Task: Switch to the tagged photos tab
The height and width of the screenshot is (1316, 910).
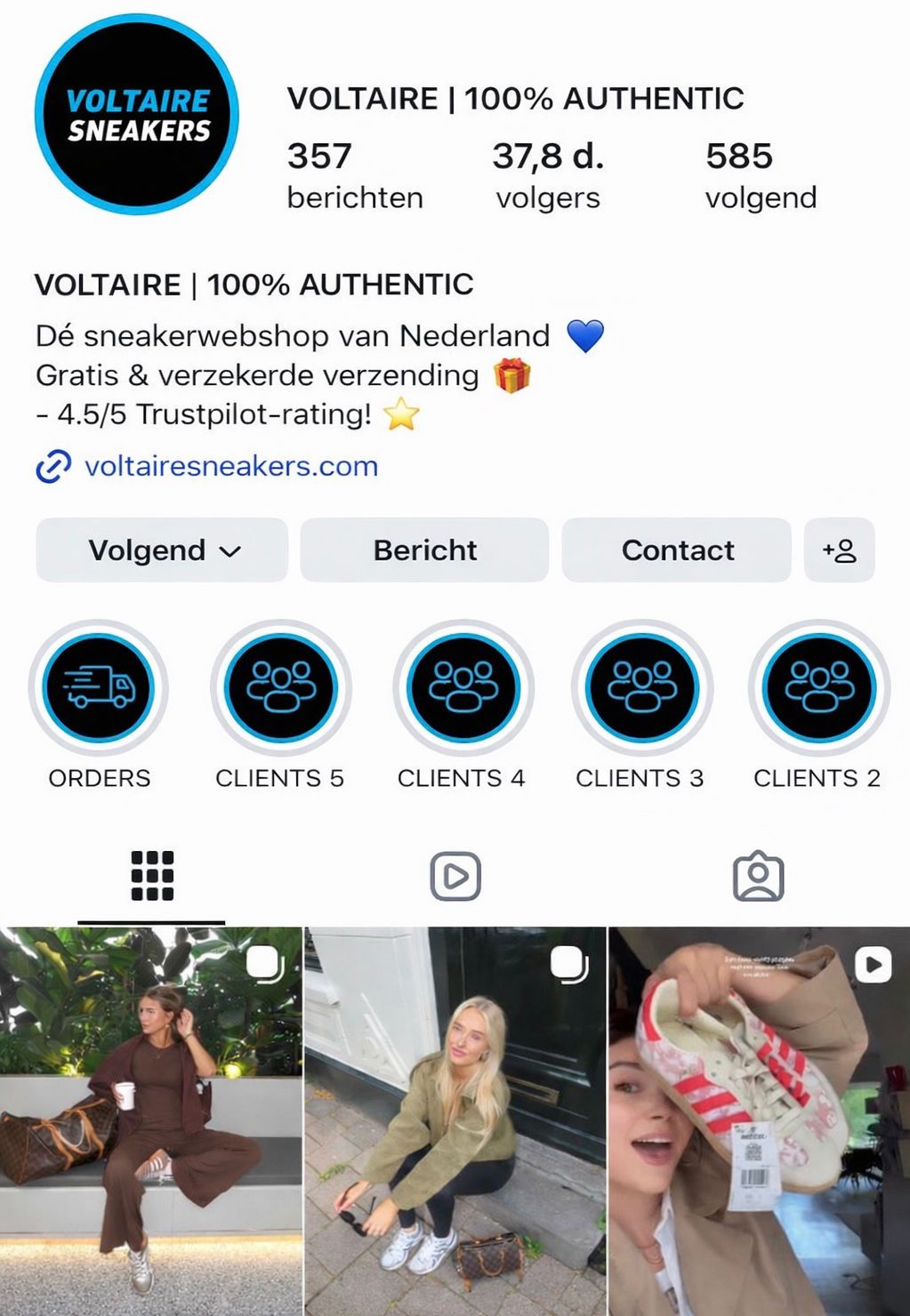Action: [758, 876]
